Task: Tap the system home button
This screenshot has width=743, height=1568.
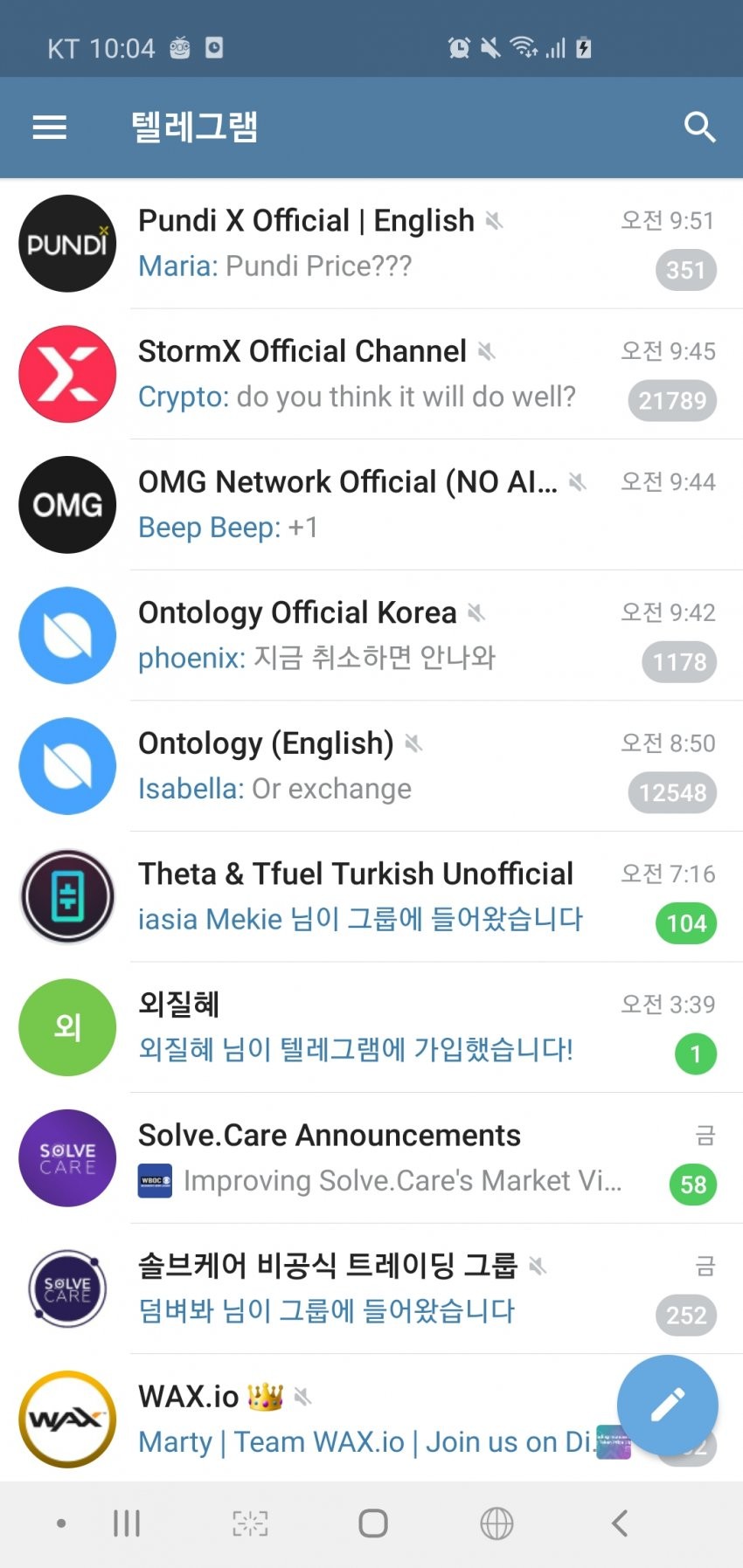Action: (x=373, y=1523)
